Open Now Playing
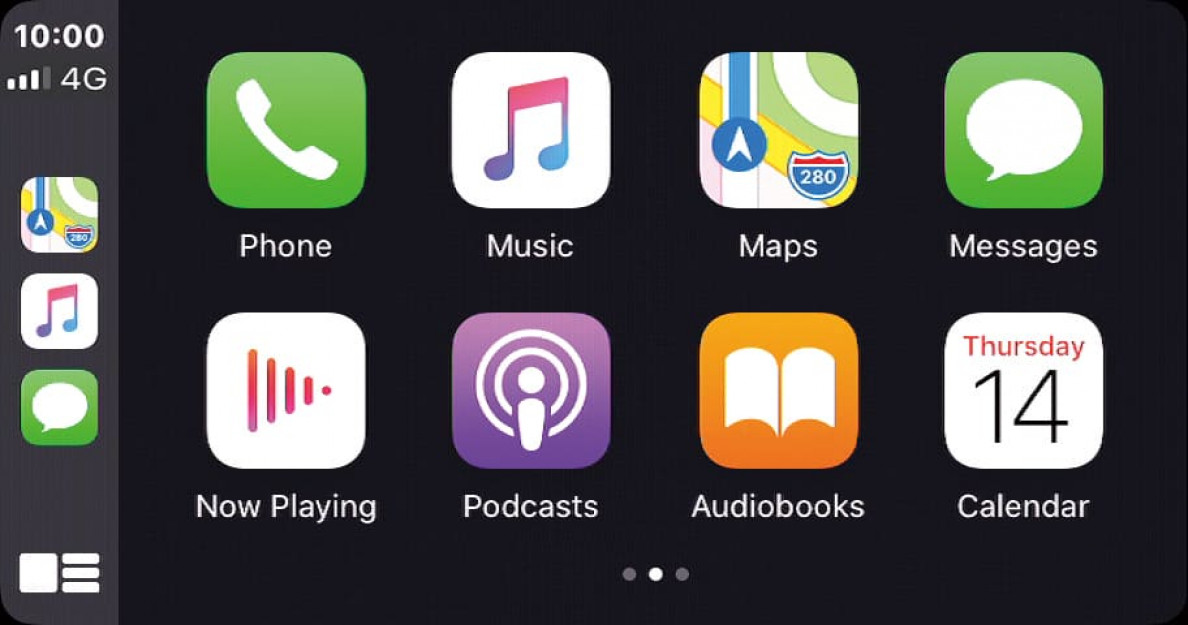 (285, 390)
